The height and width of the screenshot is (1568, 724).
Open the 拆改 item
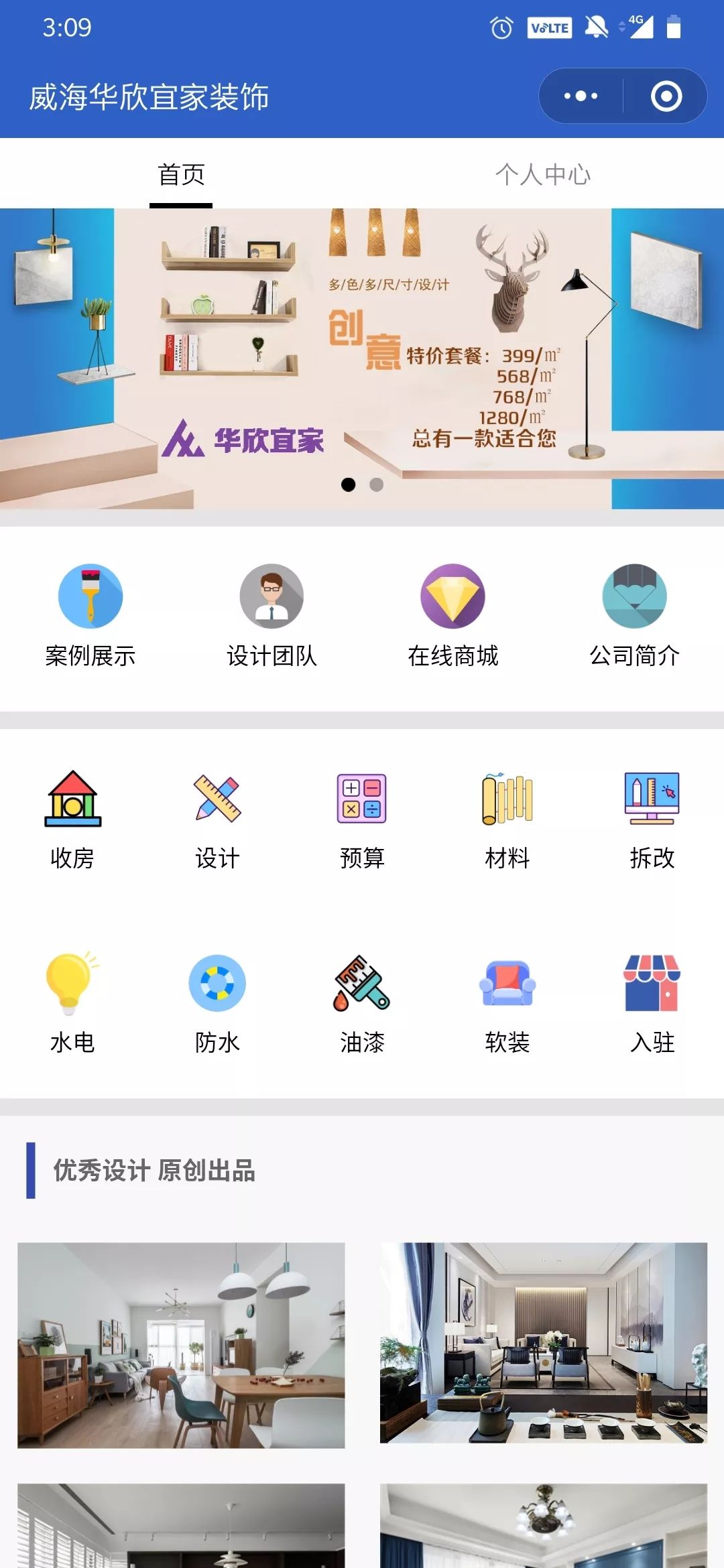652,819
